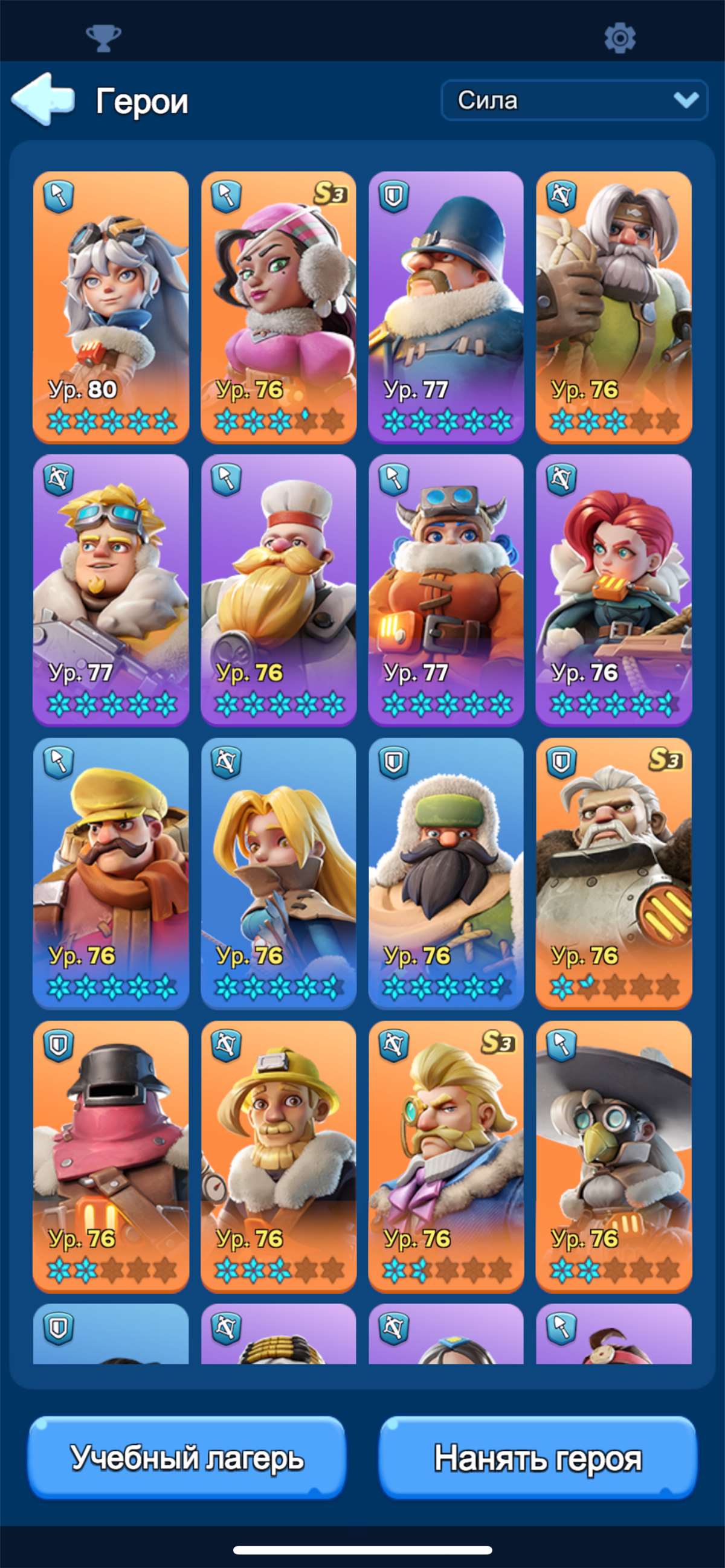The width and height of the screenshot is (725, 1568).
Task: Open the settings gear
Action: [x=620, y=37]
